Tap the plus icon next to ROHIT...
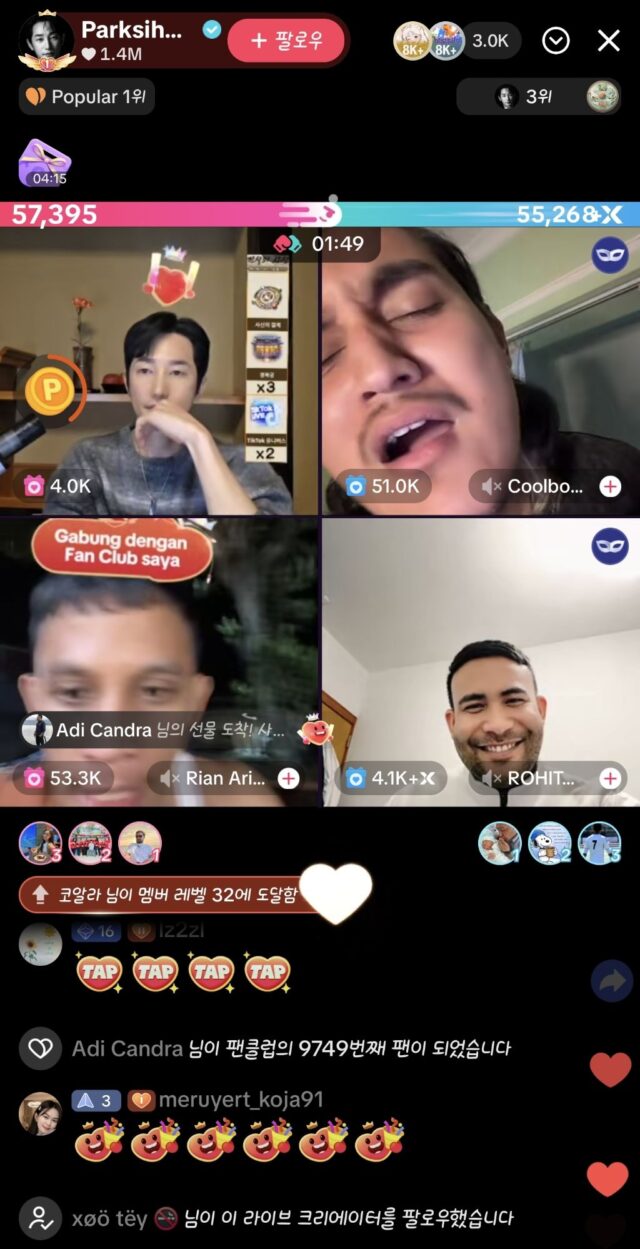640x1249 pixels. coord(610,778)
